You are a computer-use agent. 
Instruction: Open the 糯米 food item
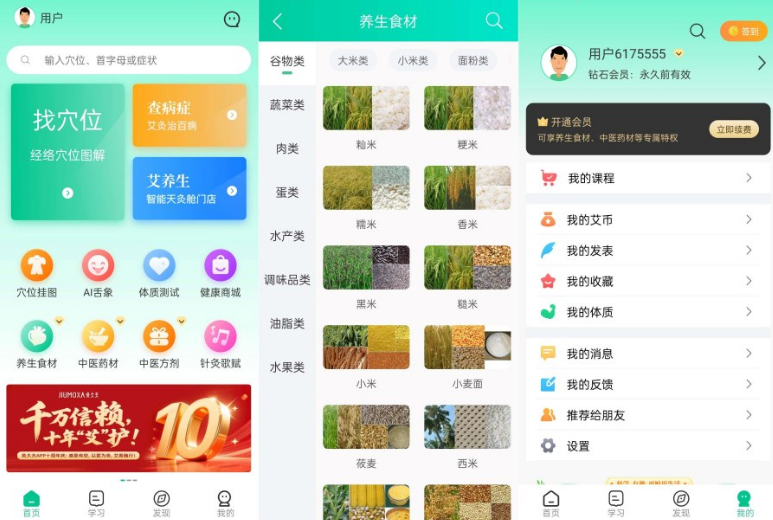(366, 195)
